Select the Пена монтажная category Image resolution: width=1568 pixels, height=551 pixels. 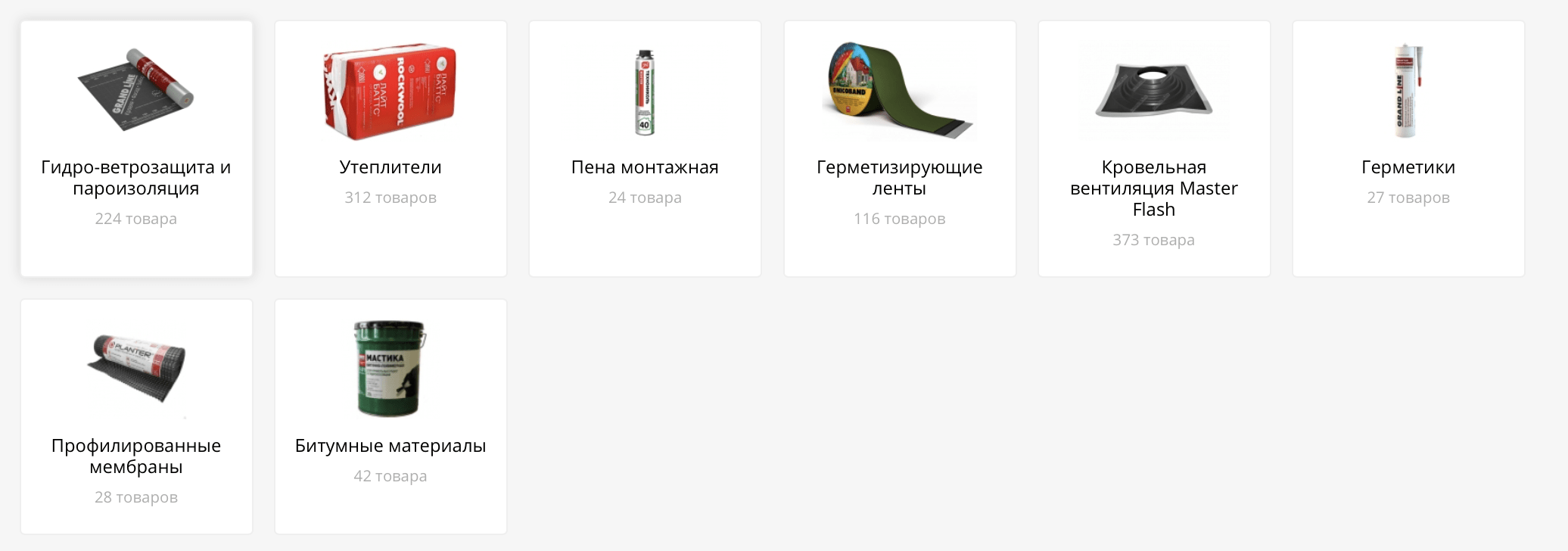(645, 167)
